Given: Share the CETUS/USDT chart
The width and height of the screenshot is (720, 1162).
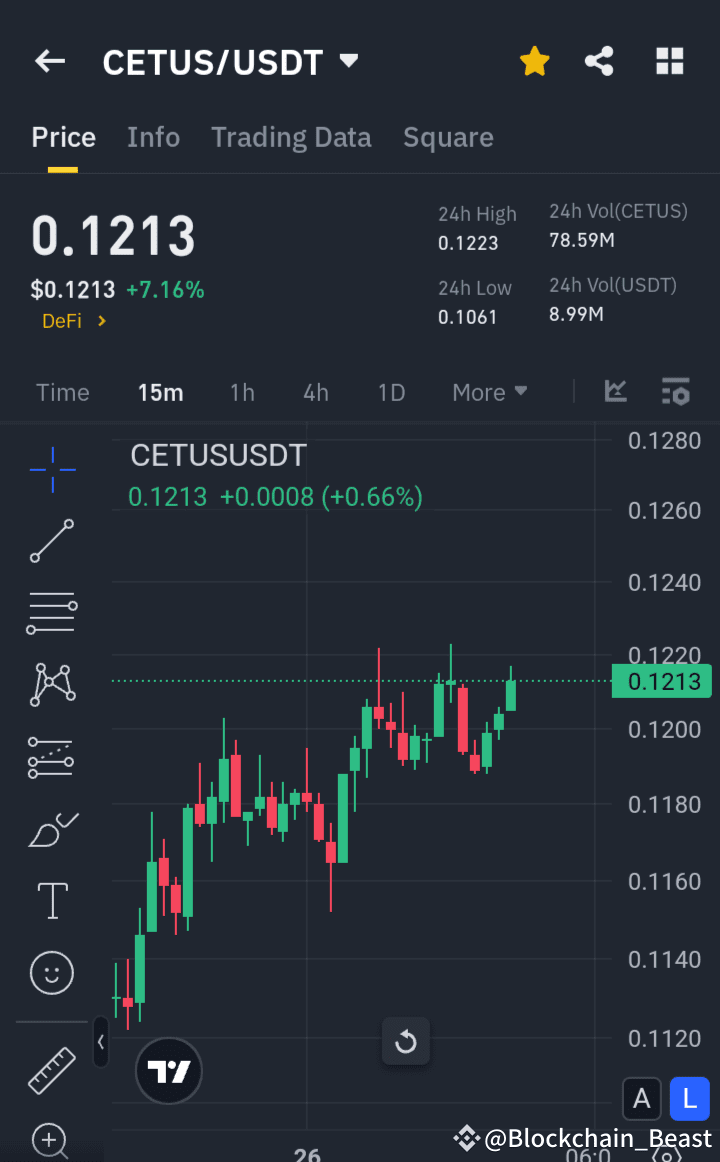Looking at the screenshot, I should tap(599, 61).
